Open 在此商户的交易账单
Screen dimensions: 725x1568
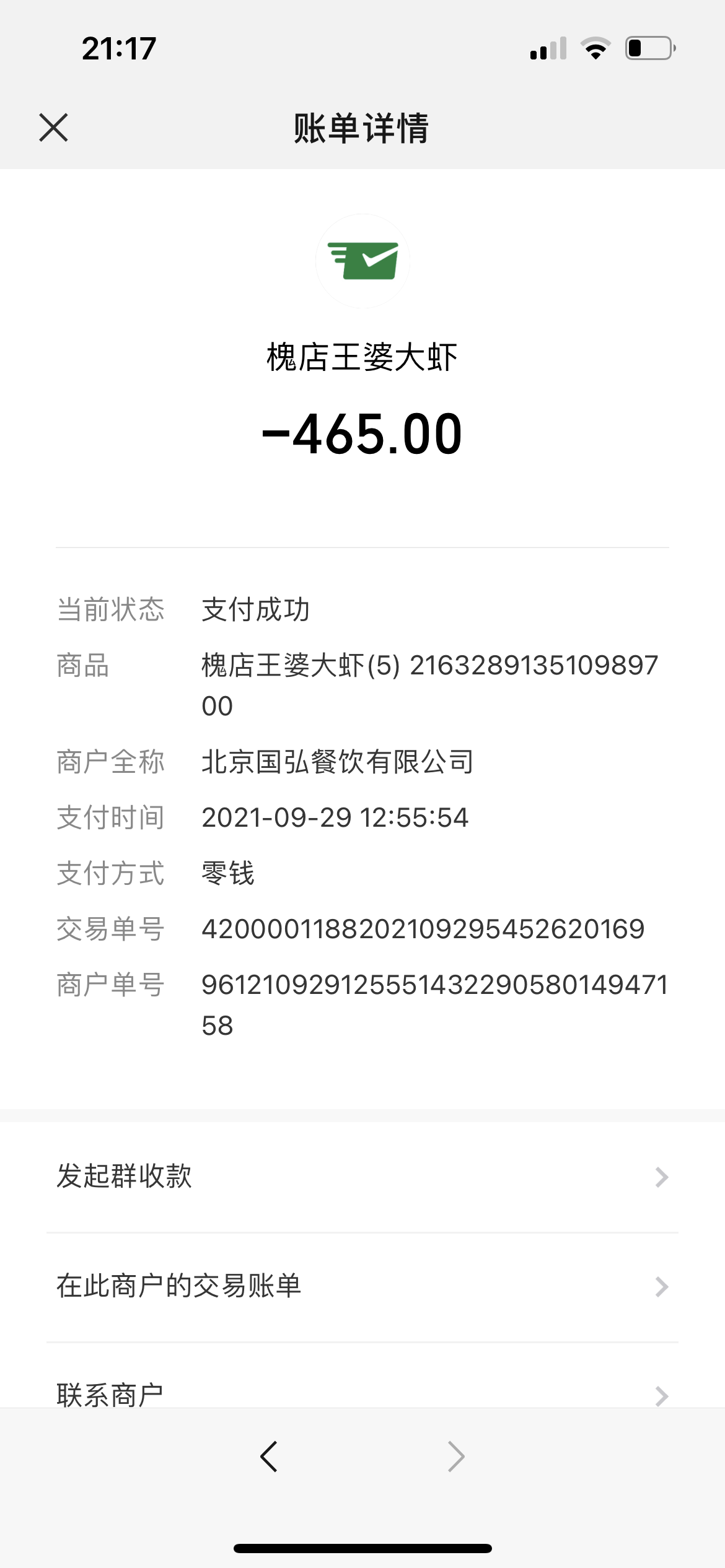362,1287
